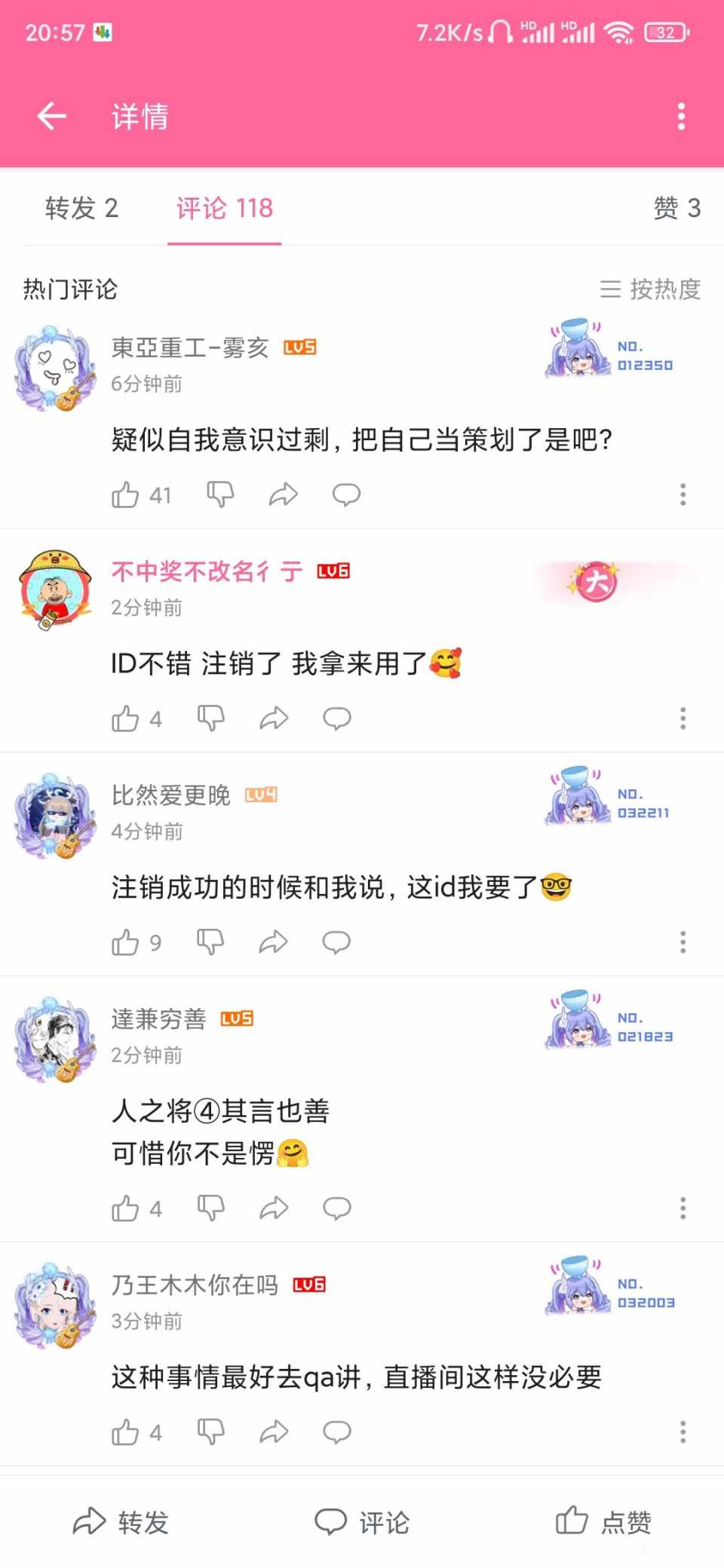The height and width of the screenshot is (1568, 724).
Task: Reply to the comment by 比然爱更晚
Action: point(336,942)
